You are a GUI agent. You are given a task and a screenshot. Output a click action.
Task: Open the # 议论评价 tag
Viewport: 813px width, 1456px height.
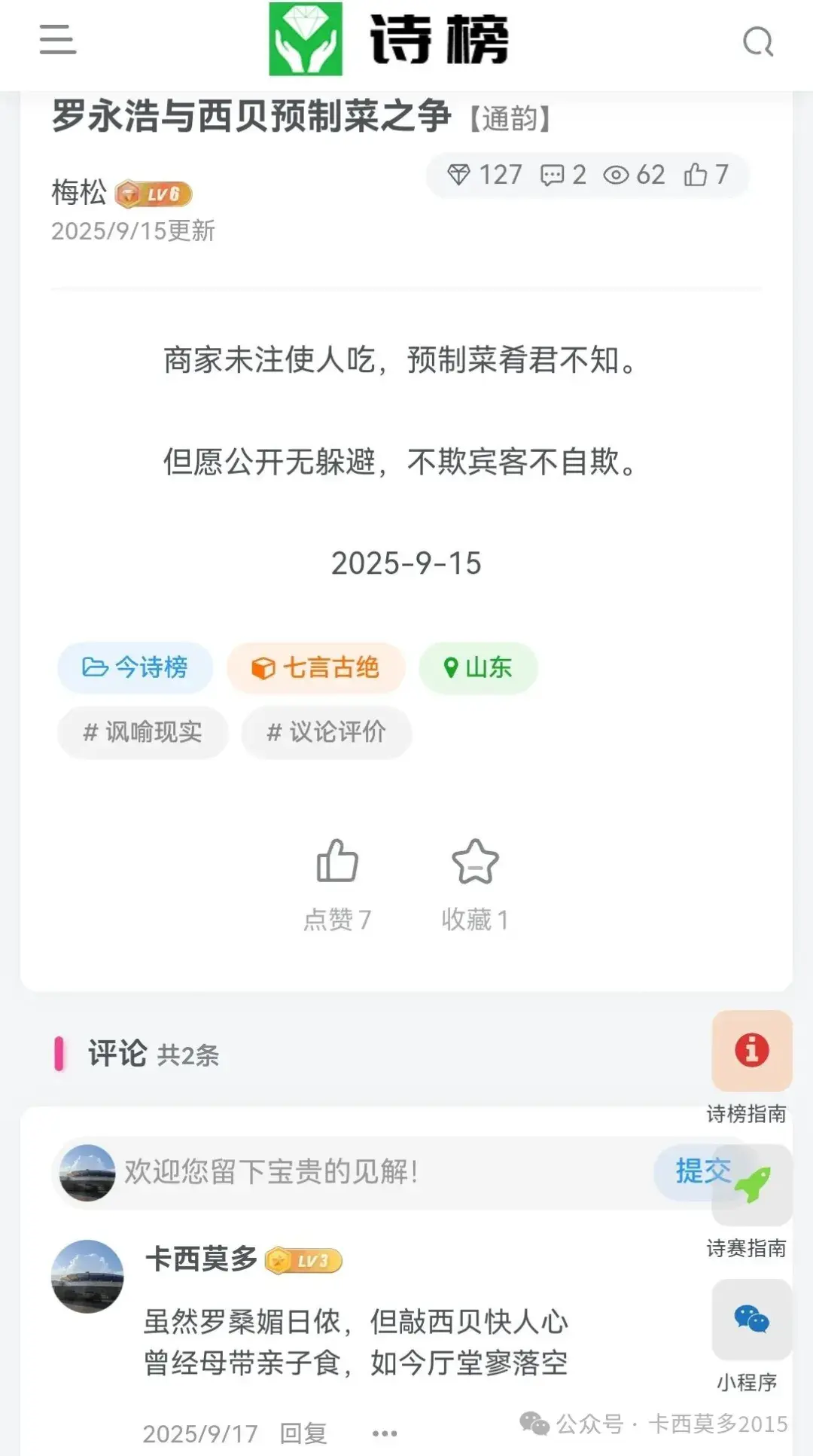(x=327, y=731)
